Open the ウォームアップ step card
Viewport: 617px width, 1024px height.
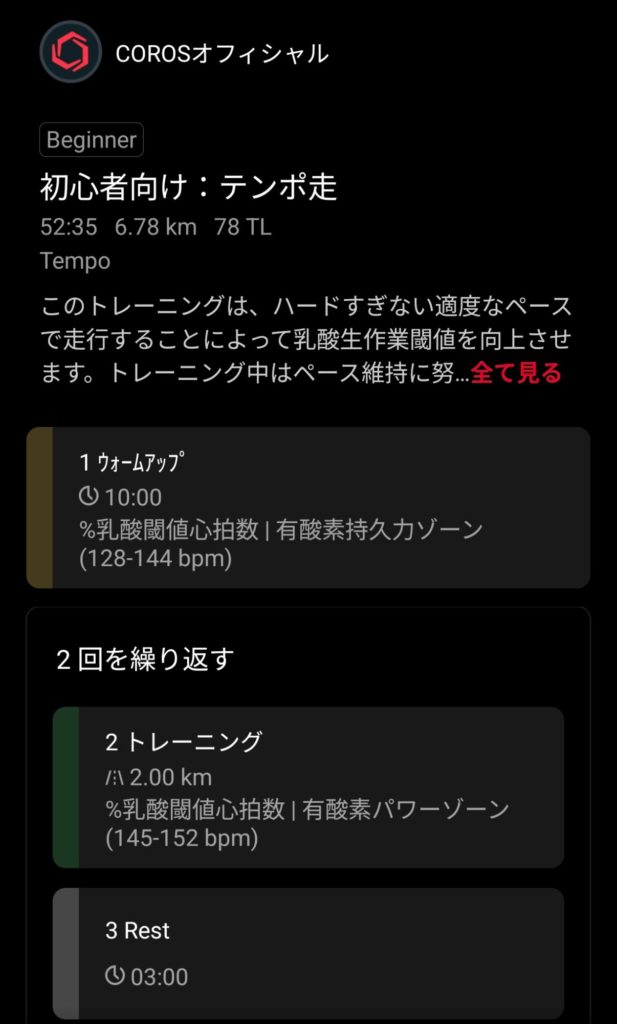pos(308,508)
